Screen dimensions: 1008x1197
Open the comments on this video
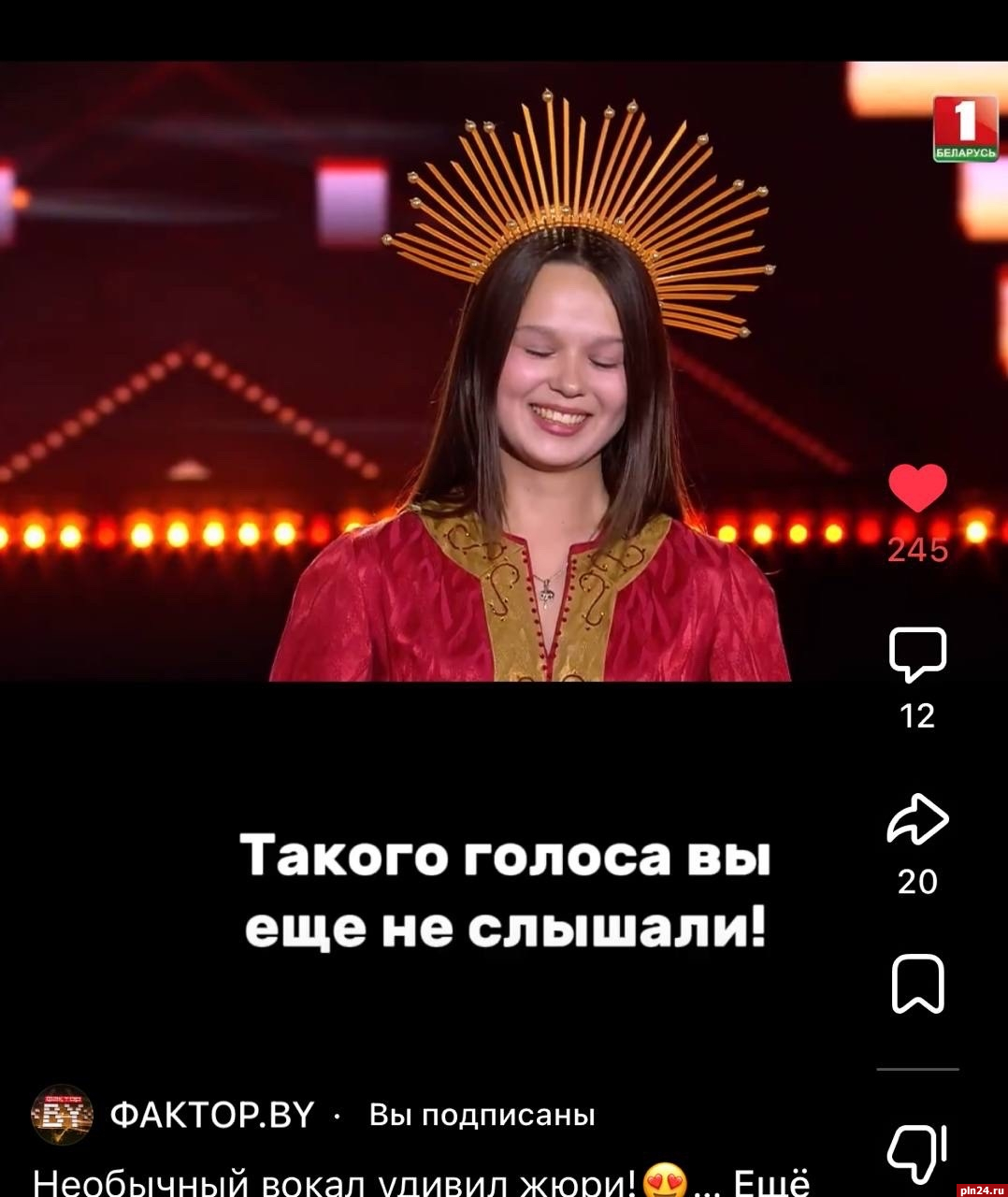pyautogui.click(x=917, y=656)
